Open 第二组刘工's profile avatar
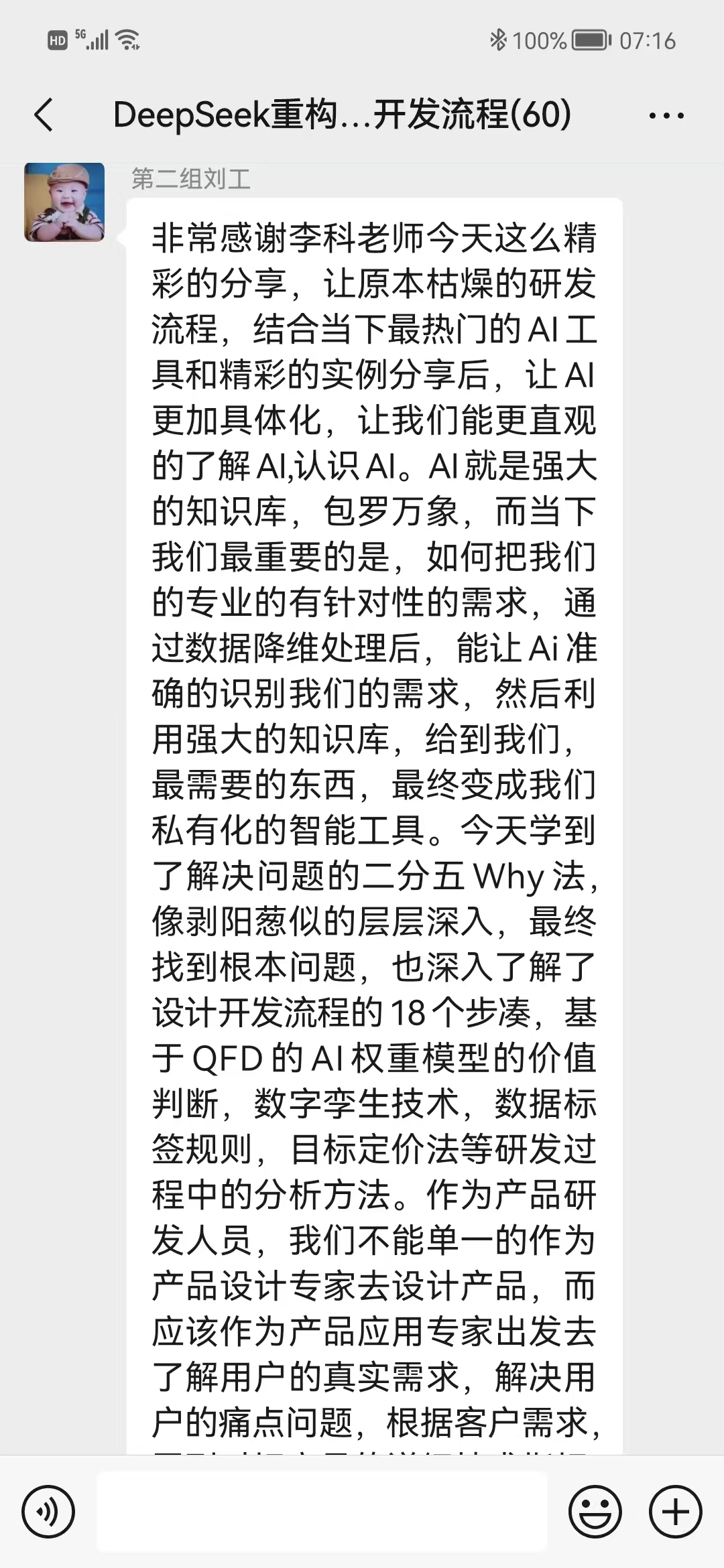The width and height of the screenshot is (724, 1568). 64,202
